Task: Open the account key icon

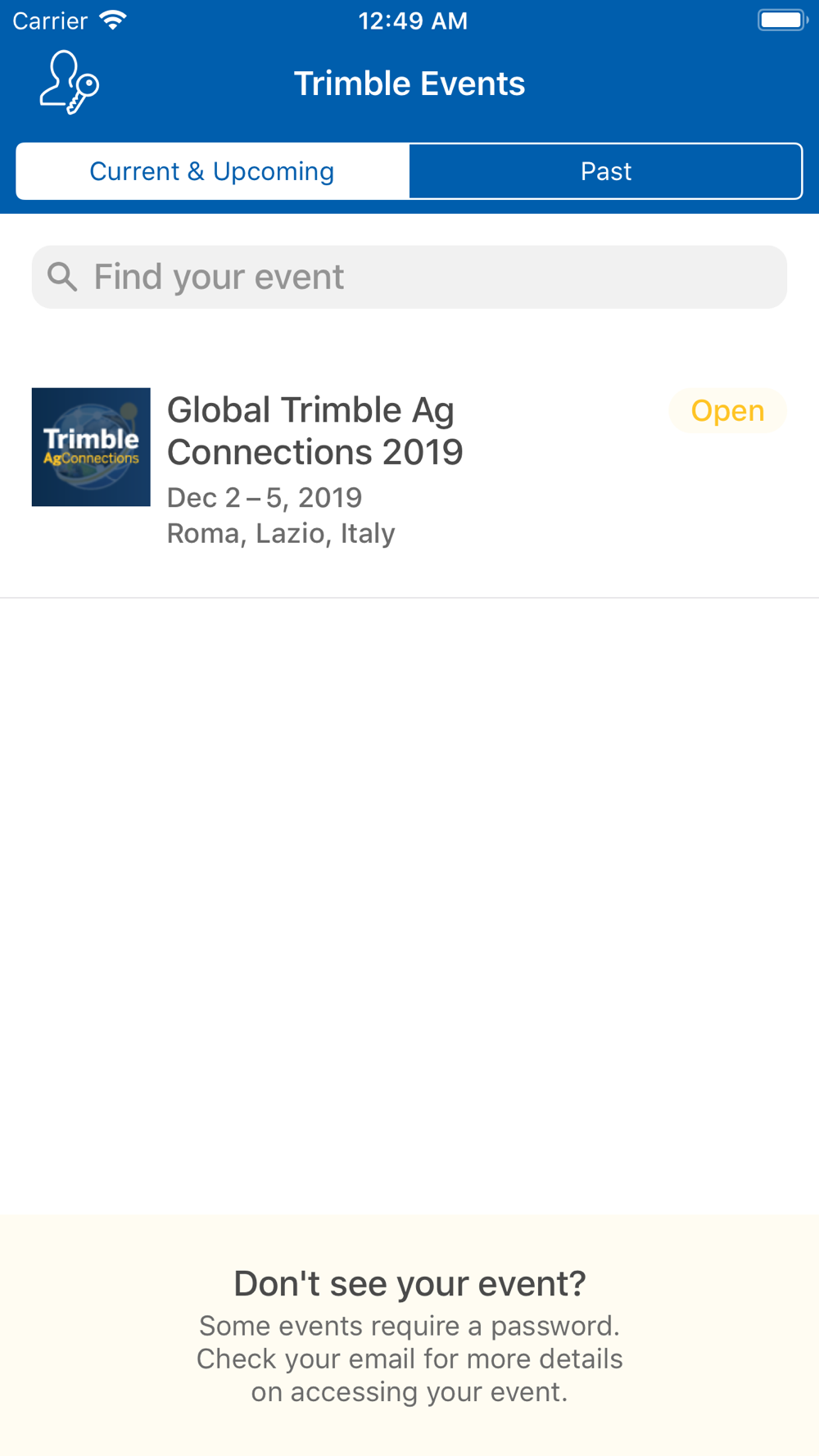Action: (x=70, y=83)
